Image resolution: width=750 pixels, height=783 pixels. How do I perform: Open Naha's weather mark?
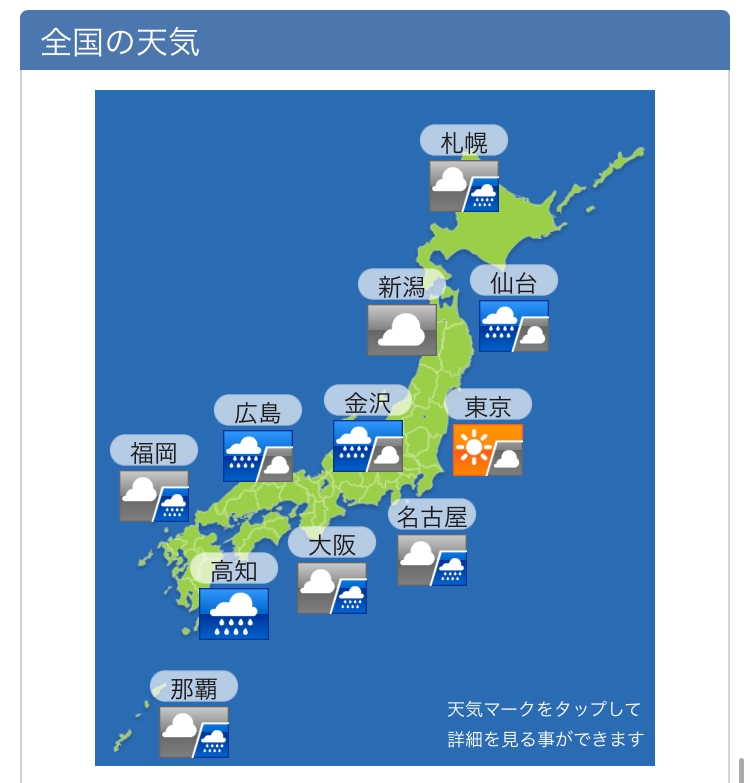[x=194, y=732]
